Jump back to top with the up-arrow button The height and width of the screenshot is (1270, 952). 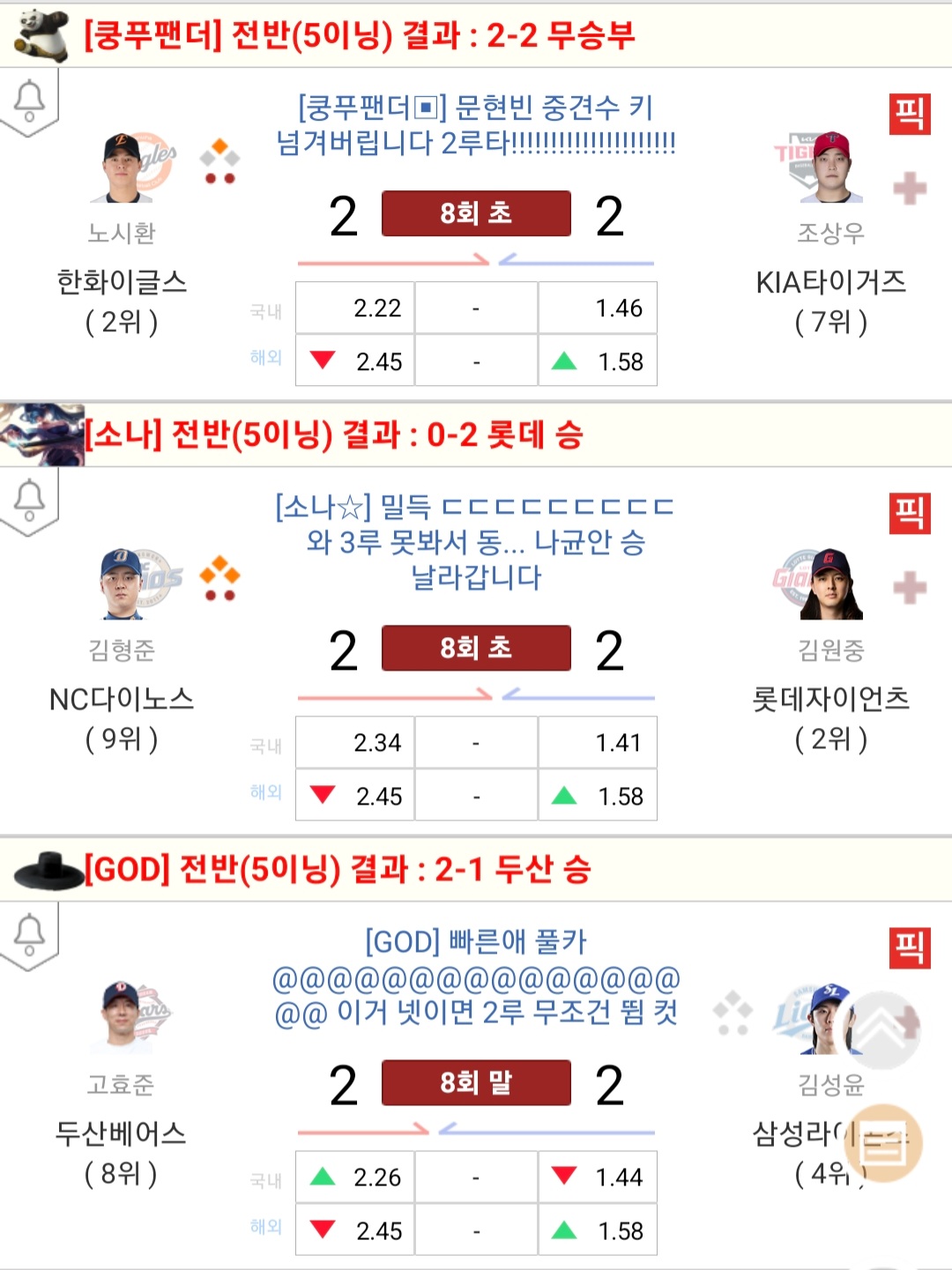[881, 1029]
